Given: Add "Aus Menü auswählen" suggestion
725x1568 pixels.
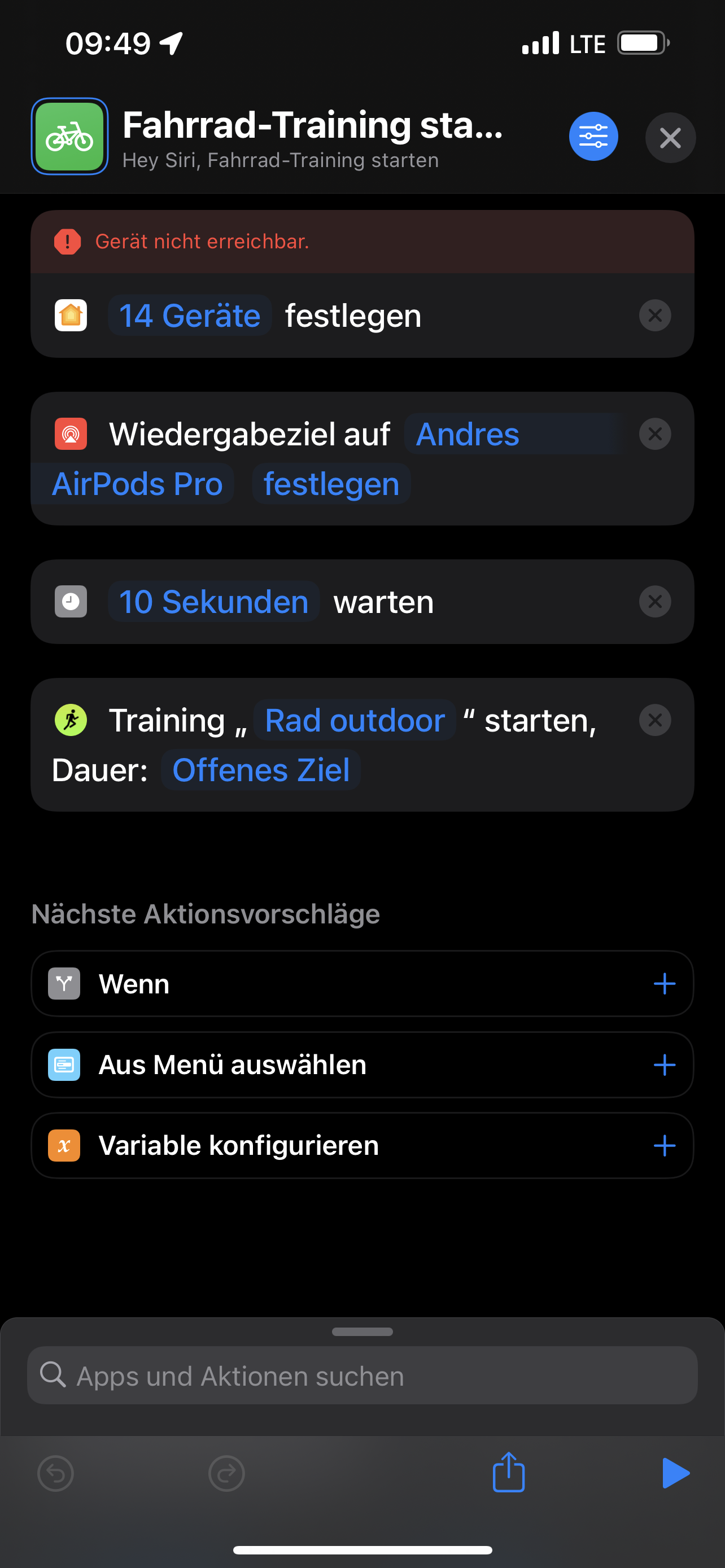Looking at the screenshot, I should pyautogui.click(x=664, y=1065).
